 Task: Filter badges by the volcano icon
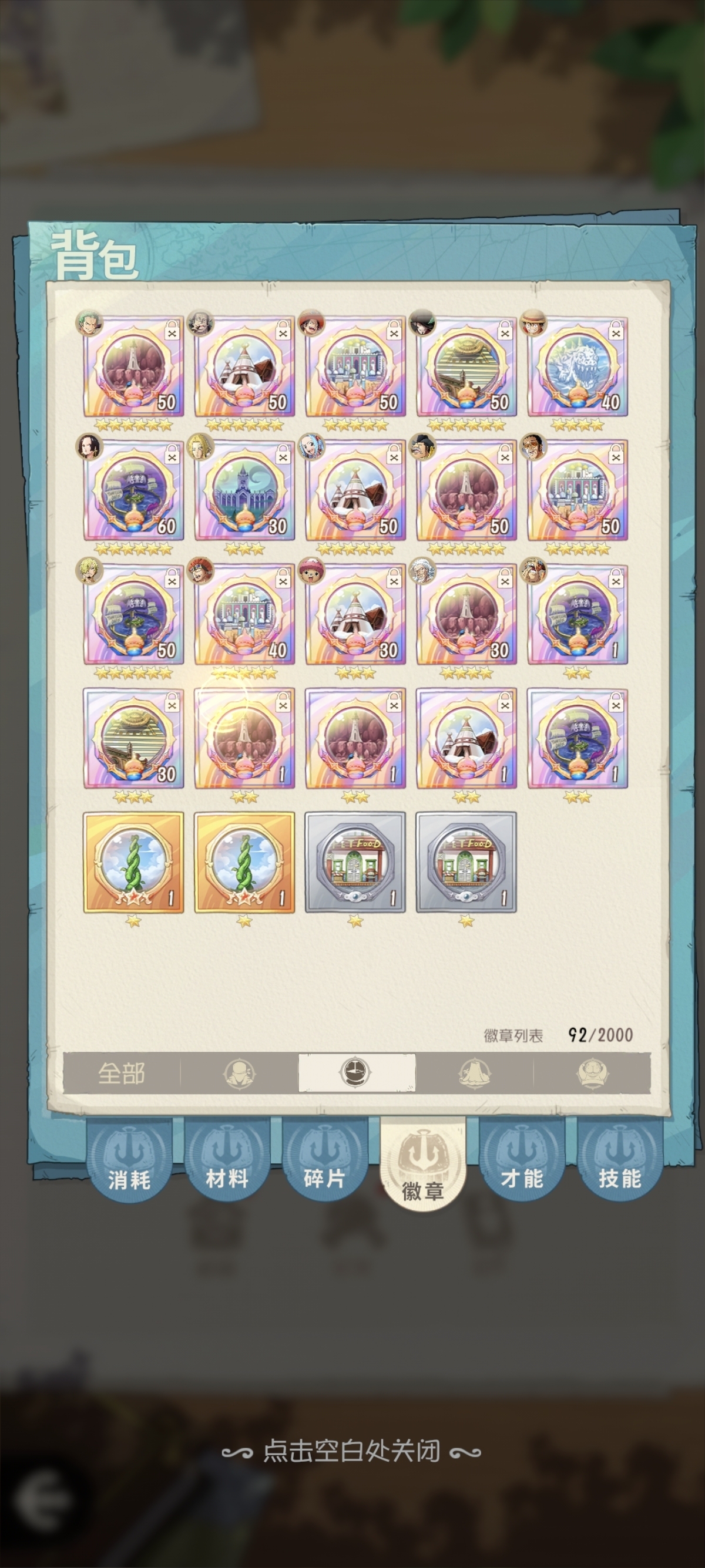[x=474, y=1073]
